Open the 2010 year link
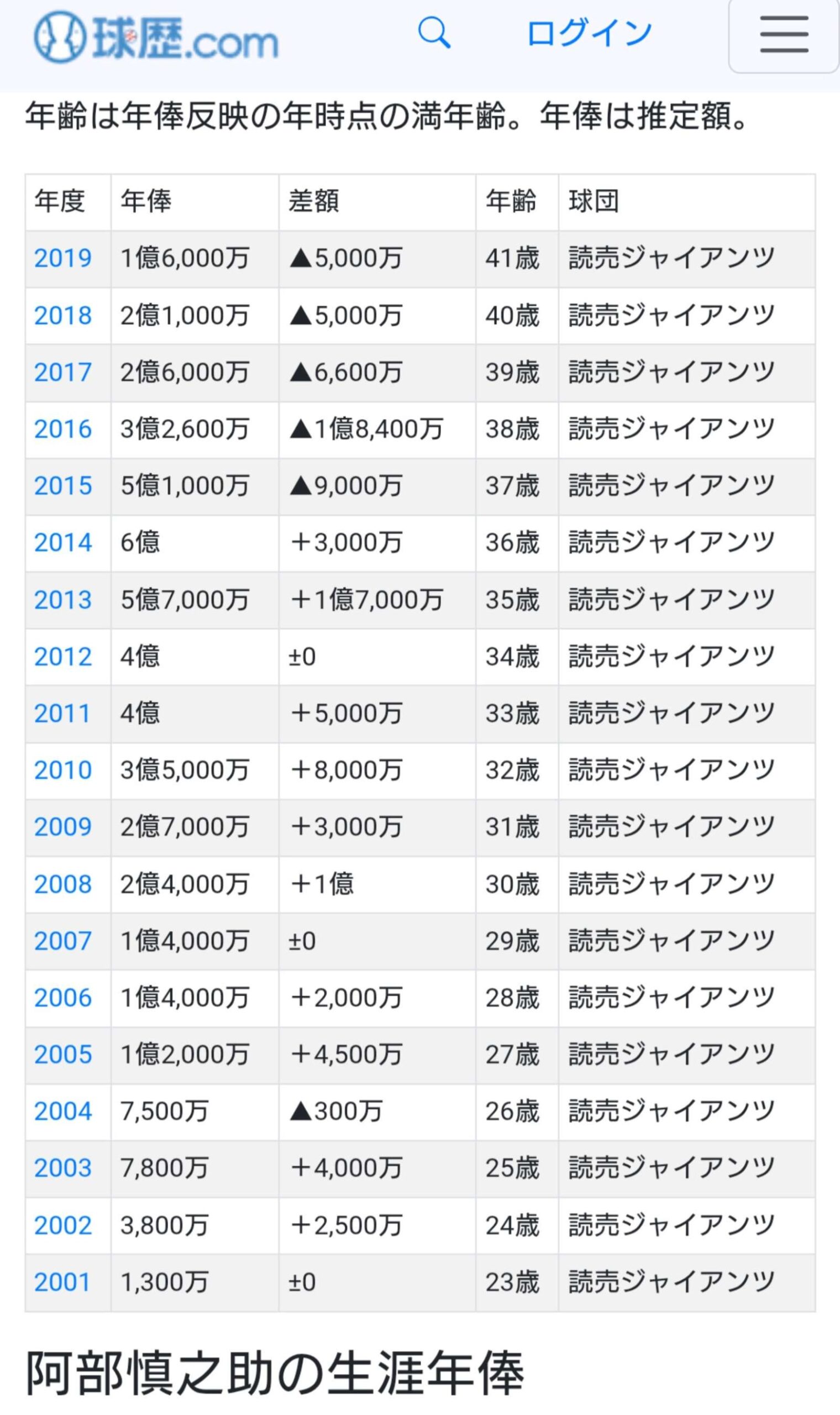This screenshot has width=840, height=1415. tap(63, 770)
